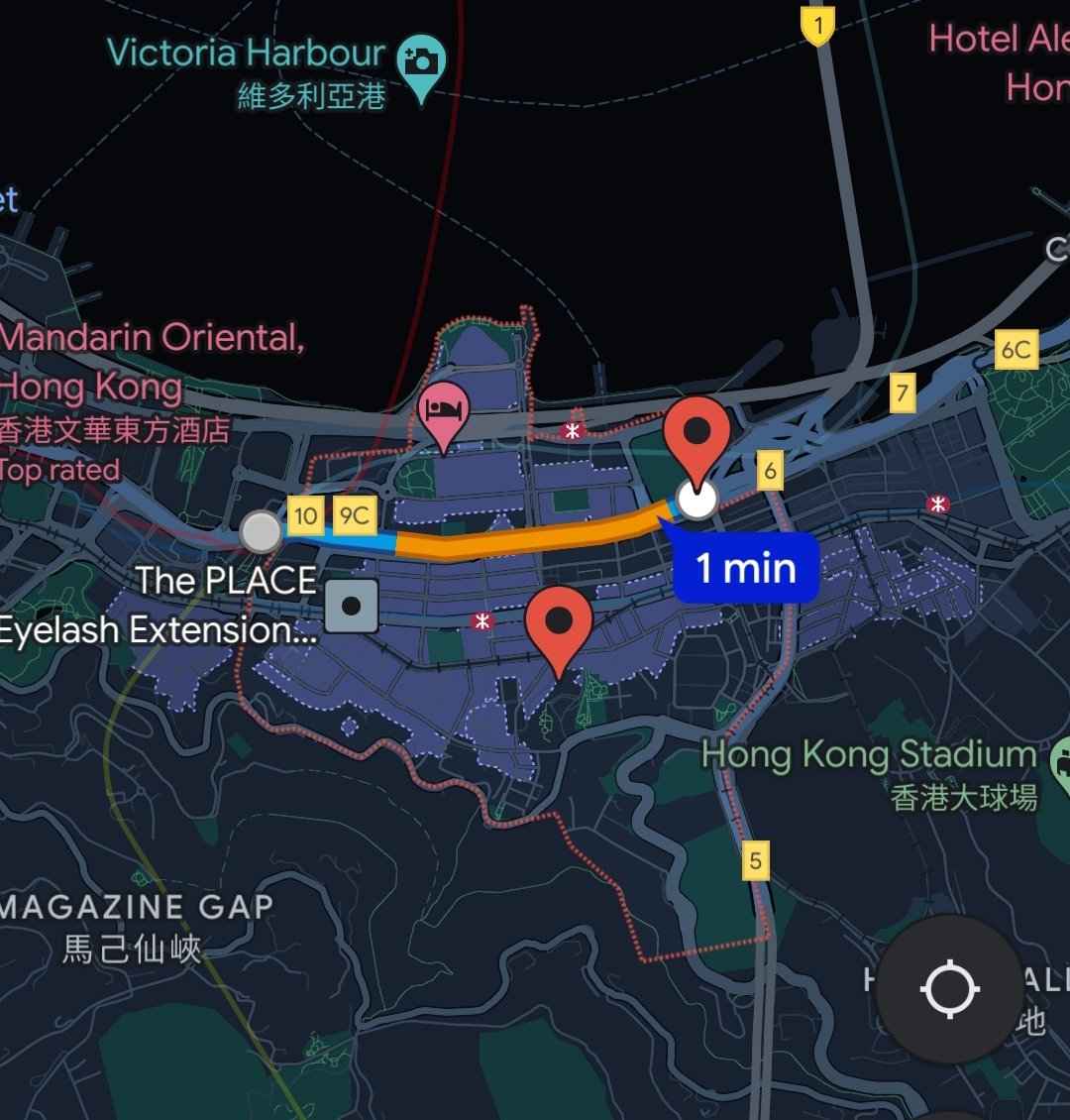Select the red pin below the orange route
Image resolution: width=1070 pixels, height=1120 pixels.
tap(559, 624)
